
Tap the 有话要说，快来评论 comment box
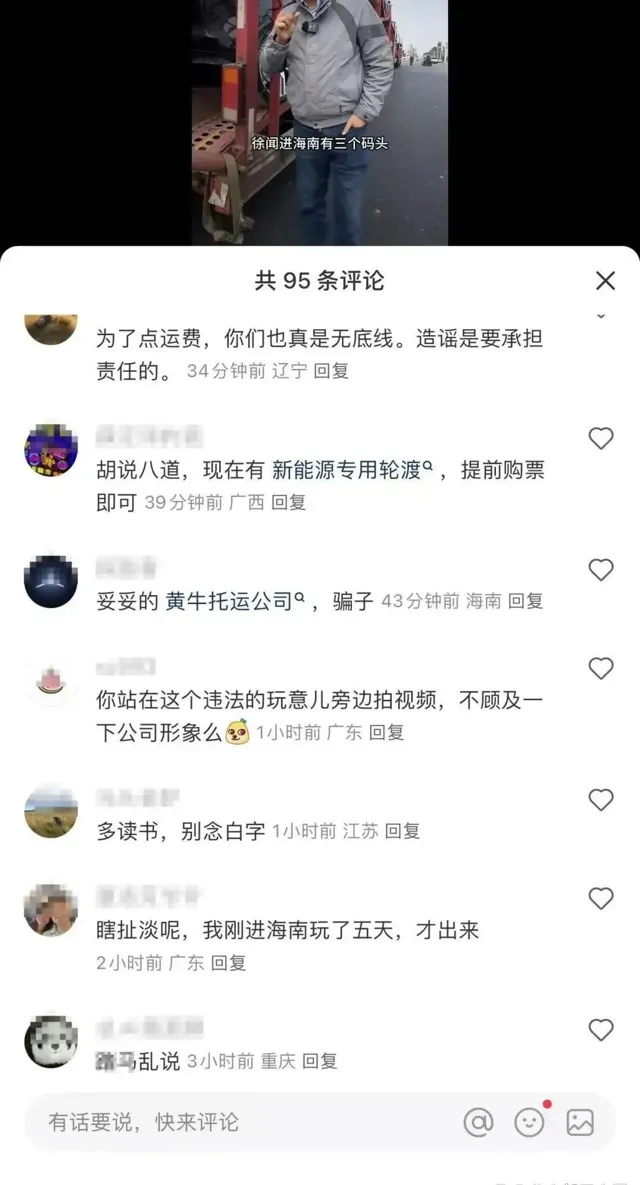pos(240,1122)
